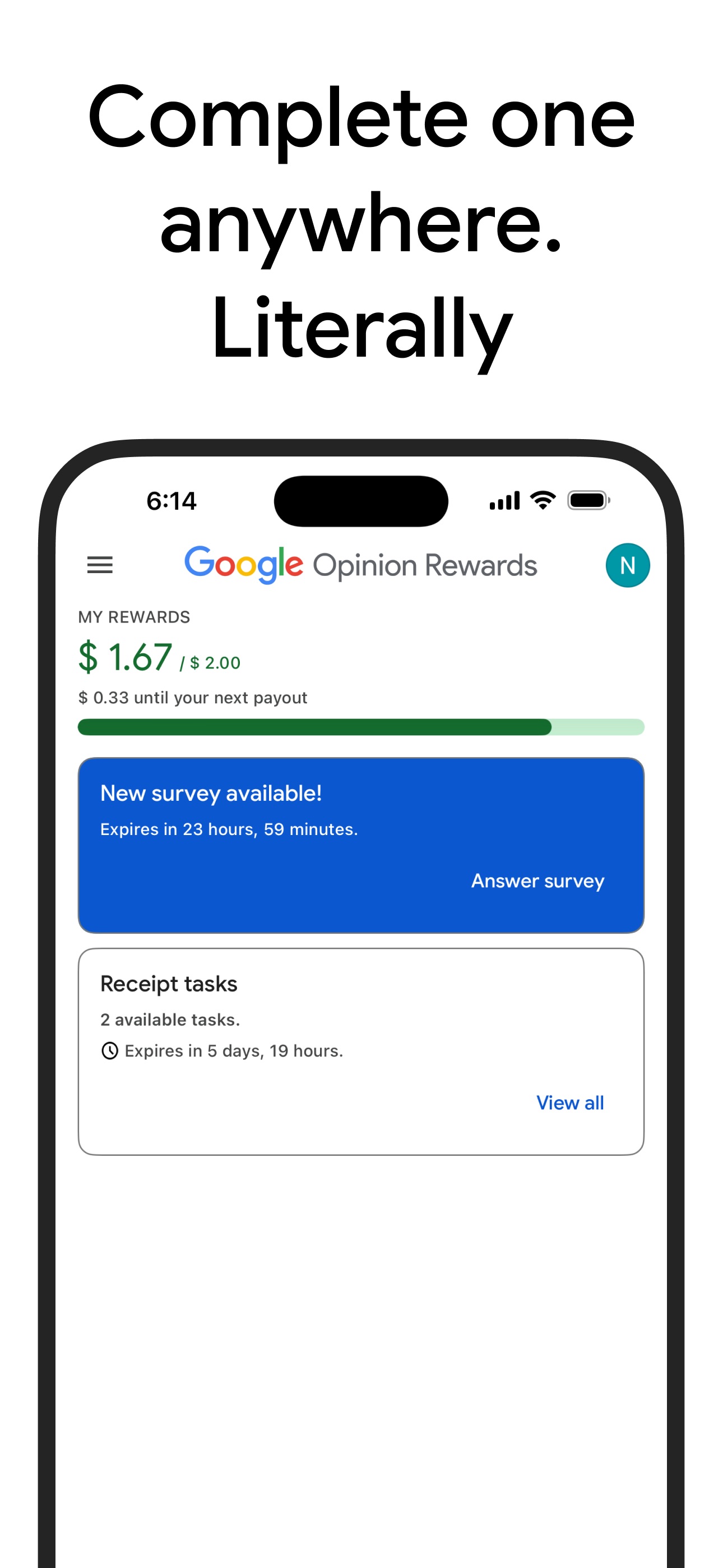
Task: Click the Answer survey button
Action: 537,881
